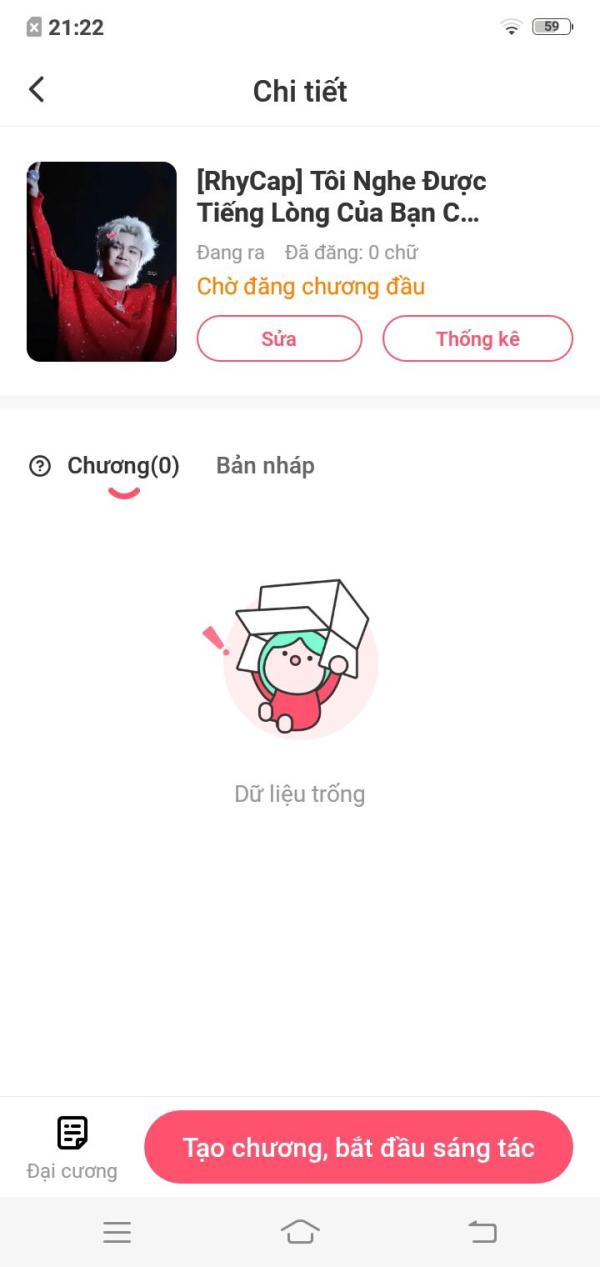Open Thống kê statistics
The image size is (600, 1267).
[477, 338]
